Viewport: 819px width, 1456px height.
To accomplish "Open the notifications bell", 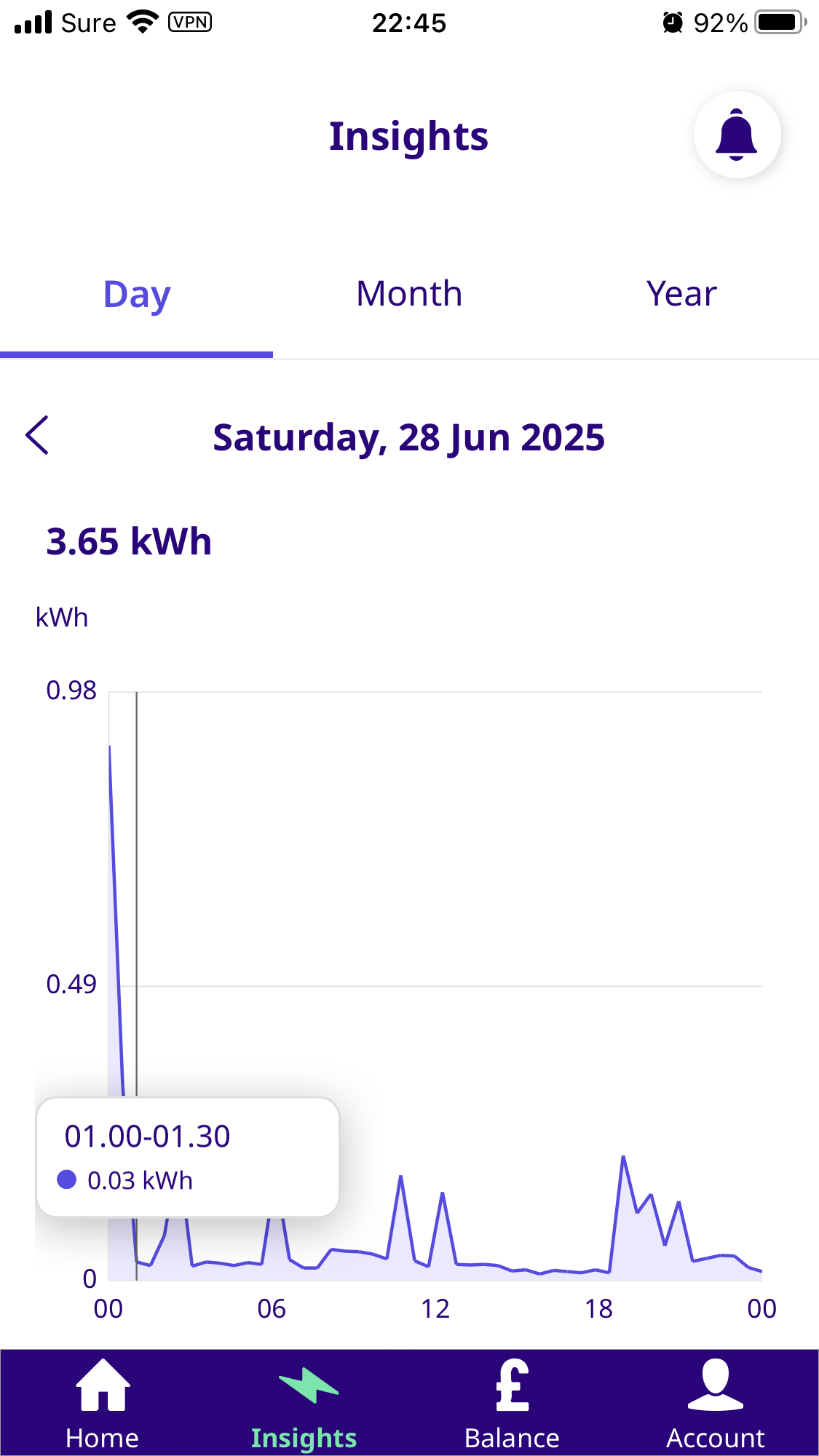I will [x=737, y=135].
